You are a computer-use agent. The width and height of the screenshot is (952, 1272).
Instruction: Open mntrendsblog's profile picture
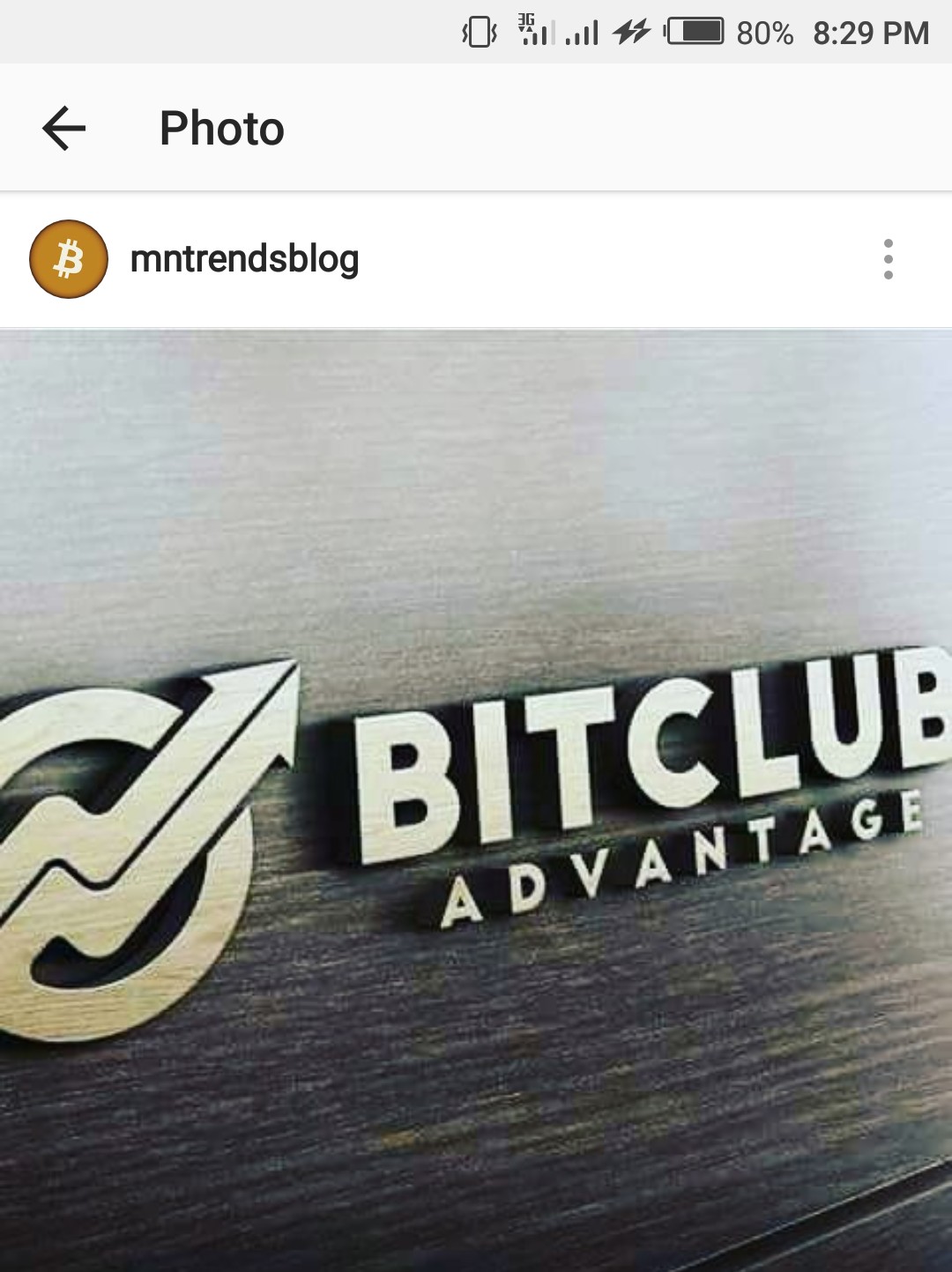69,259
